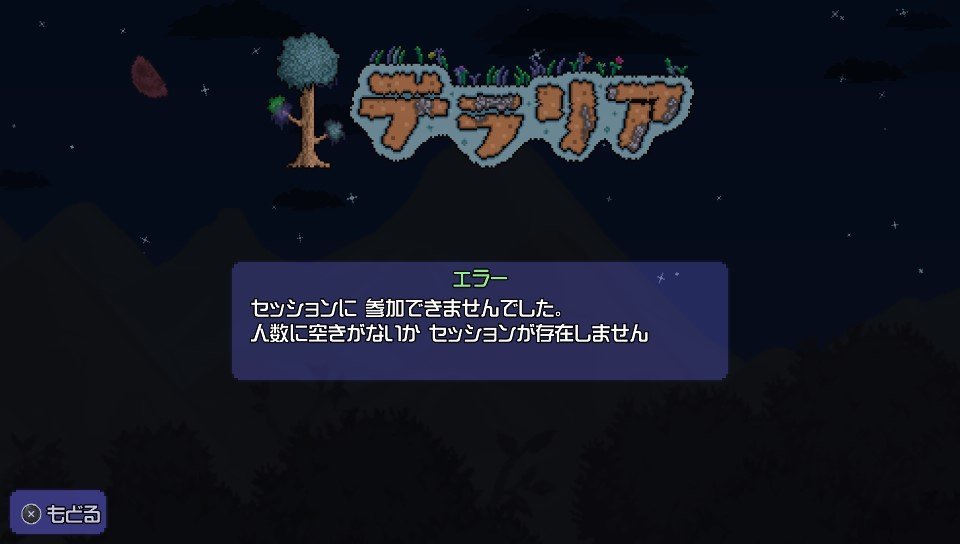The width and height of the screenshot is (960, 544).
Task: Tap the もどる back button
Action: point(60,514)
